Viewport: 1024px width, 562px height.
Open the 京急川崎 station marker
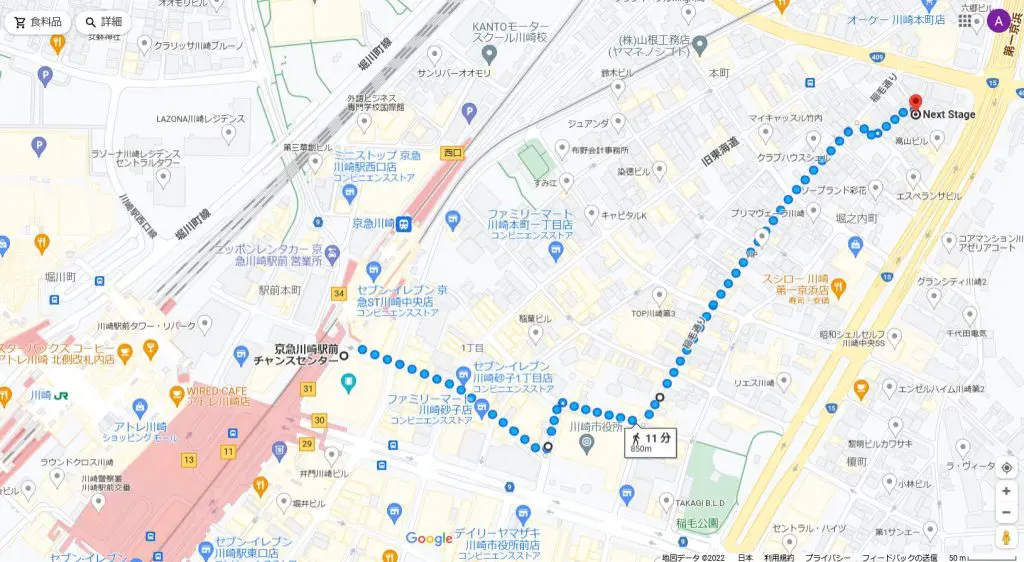[x=402, y=224]
